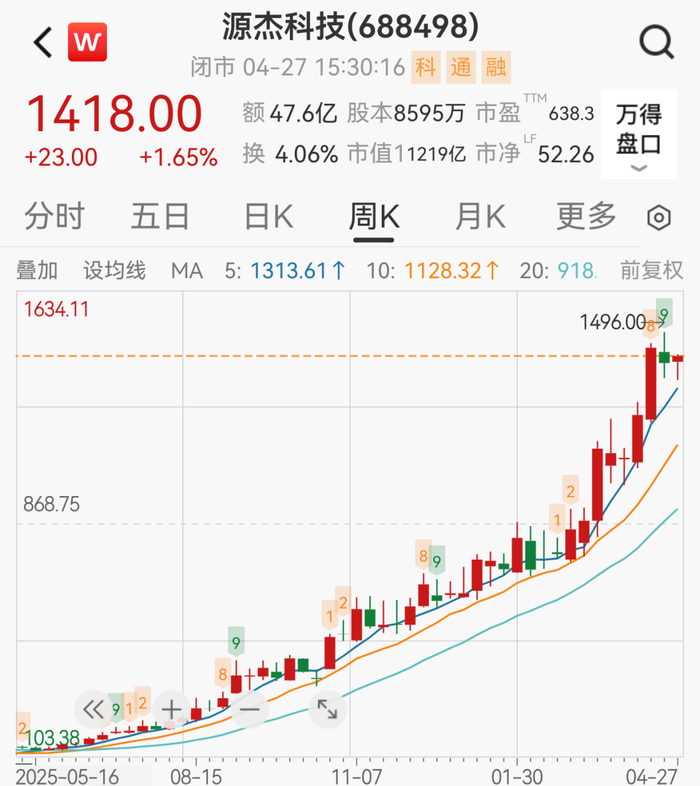
Task: Change the 前复权 adjustment mode
Action: [651, 270]
